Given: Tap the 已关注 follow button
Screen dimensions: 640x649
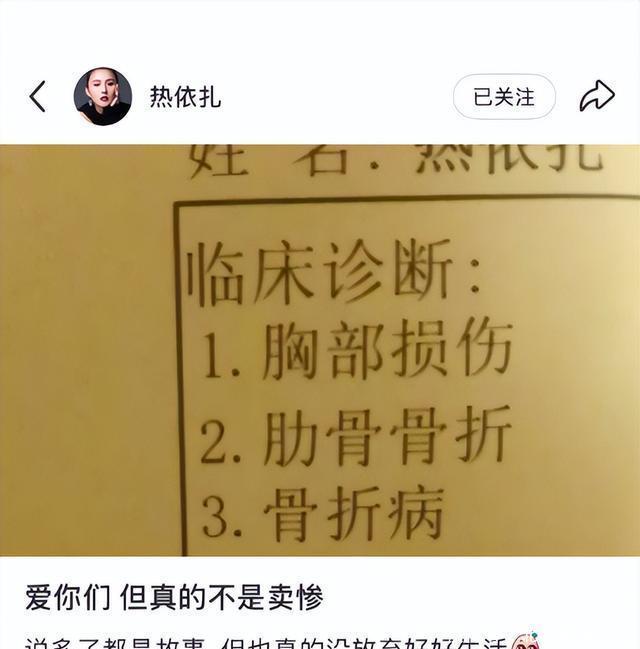Looking at the screenshot, I should (x=504, y=97).
